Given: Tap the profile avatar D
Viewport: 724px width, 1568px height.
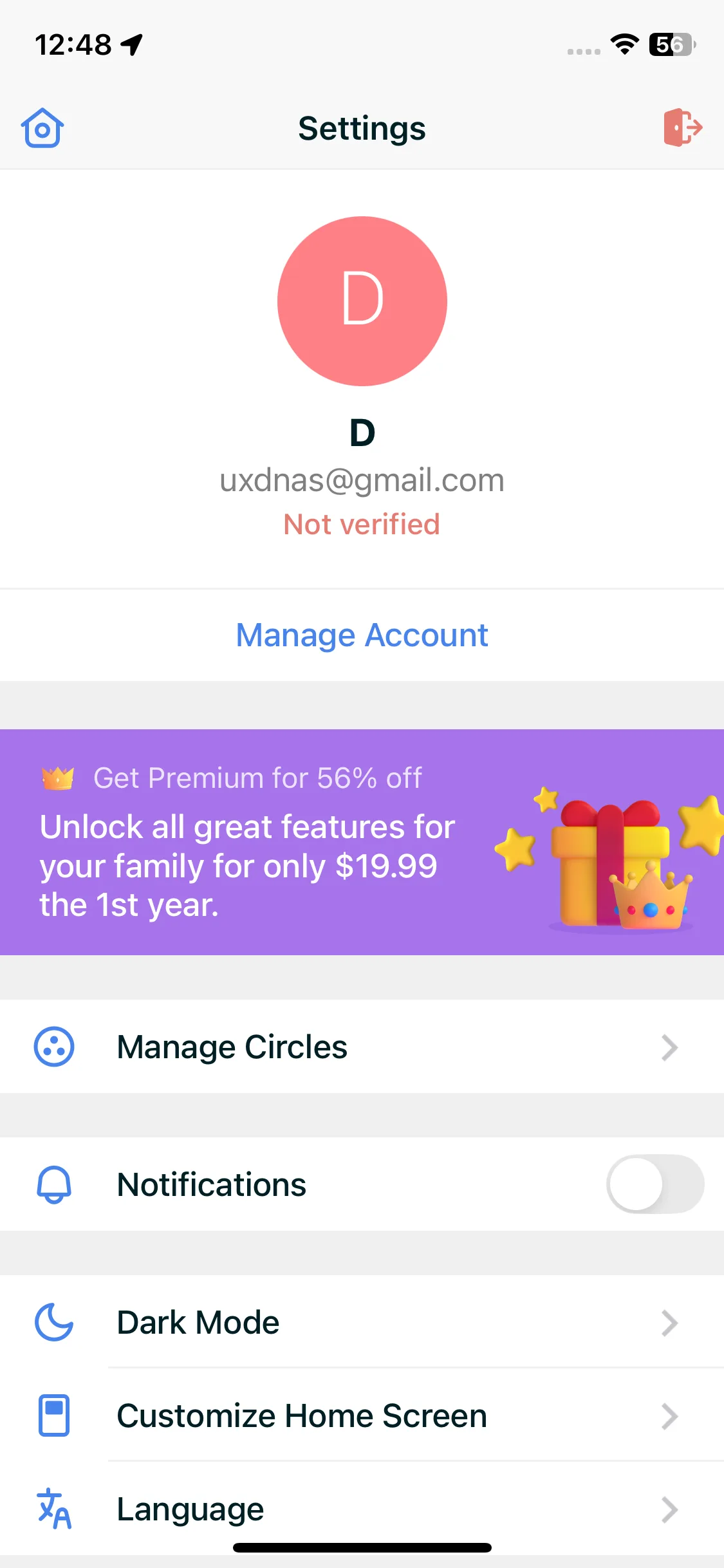Looking at the screenshot, I should (x=362, y=301).
